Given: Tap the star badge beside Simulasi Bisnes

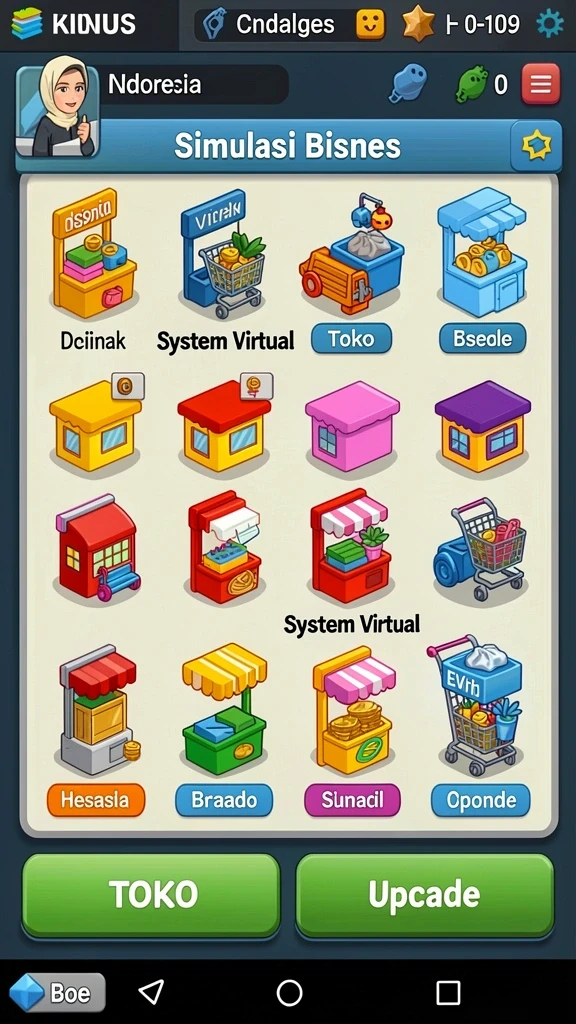Looking at the screenshot, I should tap(536, 146).
